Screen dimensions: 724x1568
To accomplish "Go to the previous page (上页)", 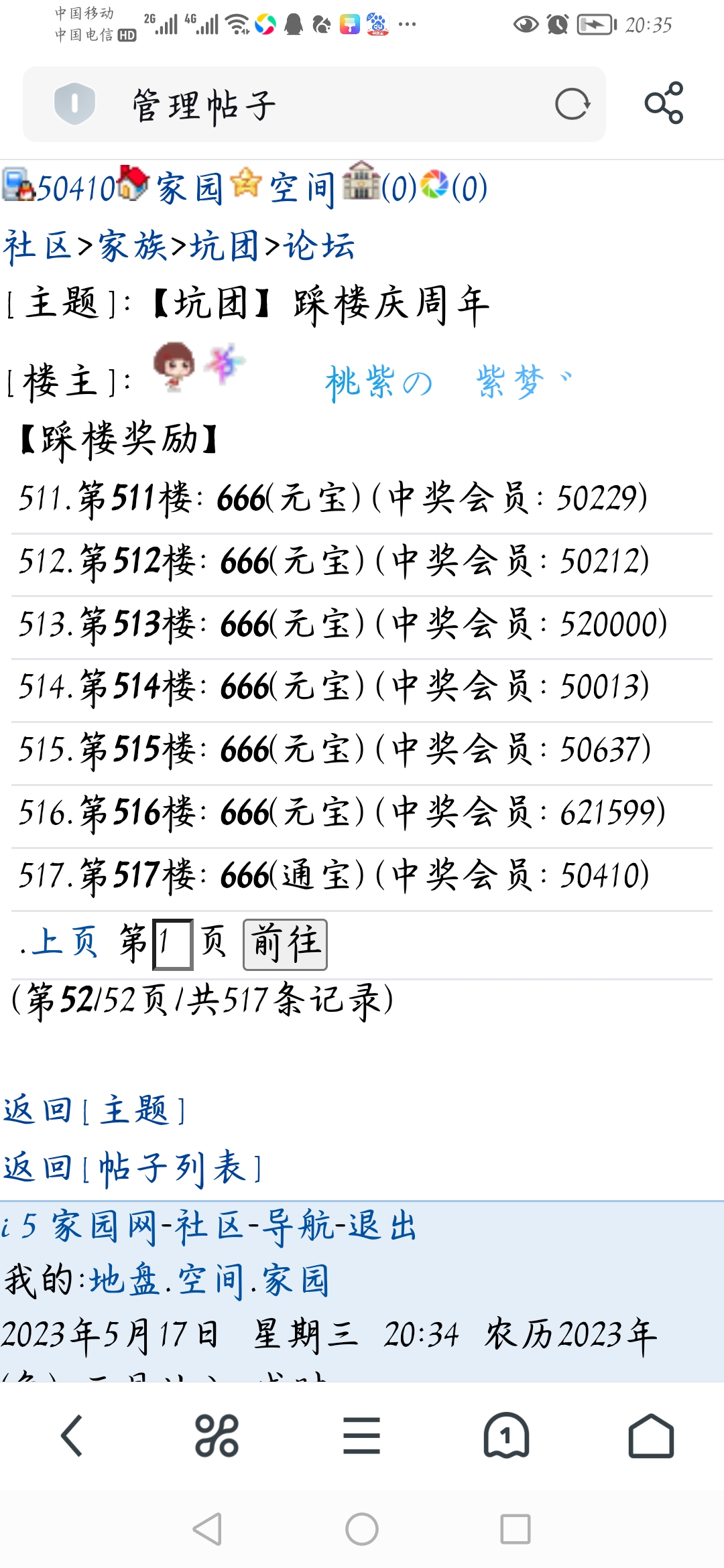I will (x=64, y=941).
